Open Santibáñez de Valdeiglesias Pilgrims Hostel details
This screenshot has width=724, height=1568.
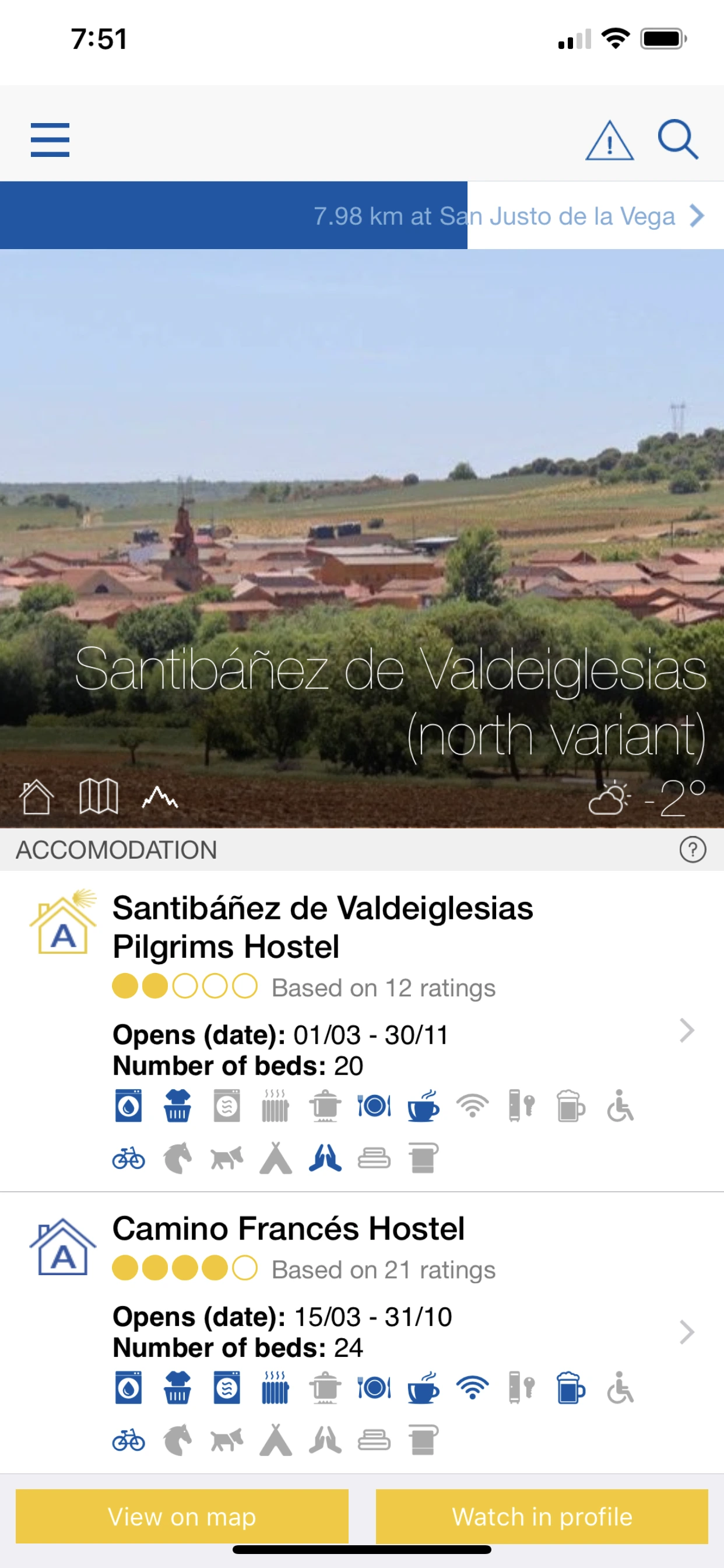(x=322, y=927)
